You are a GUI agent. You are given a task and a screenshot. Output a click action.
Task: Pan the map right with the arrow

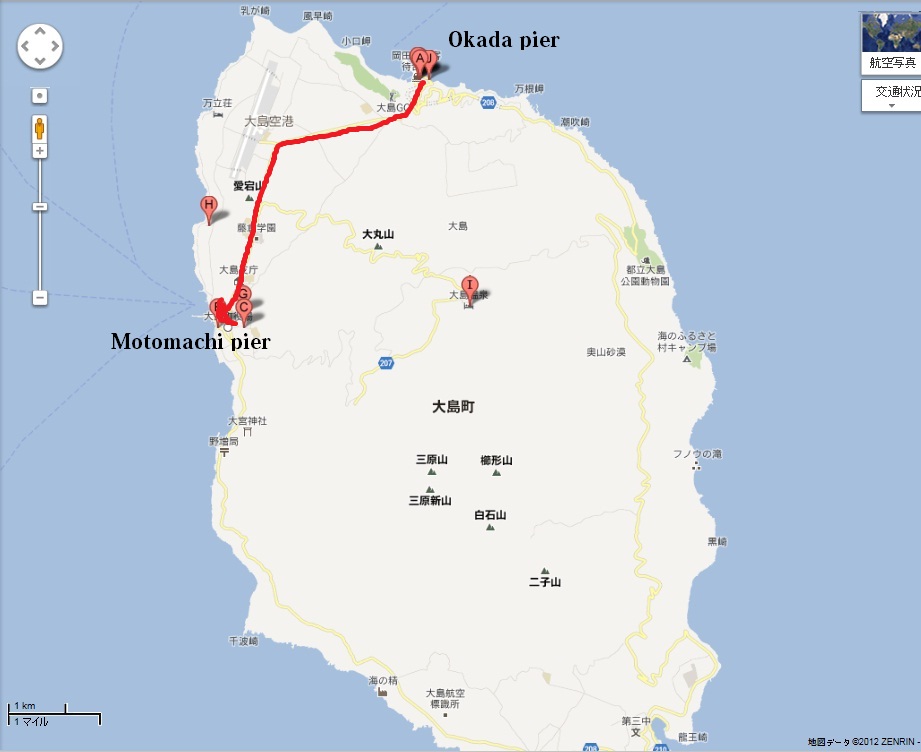pos(53,45)
